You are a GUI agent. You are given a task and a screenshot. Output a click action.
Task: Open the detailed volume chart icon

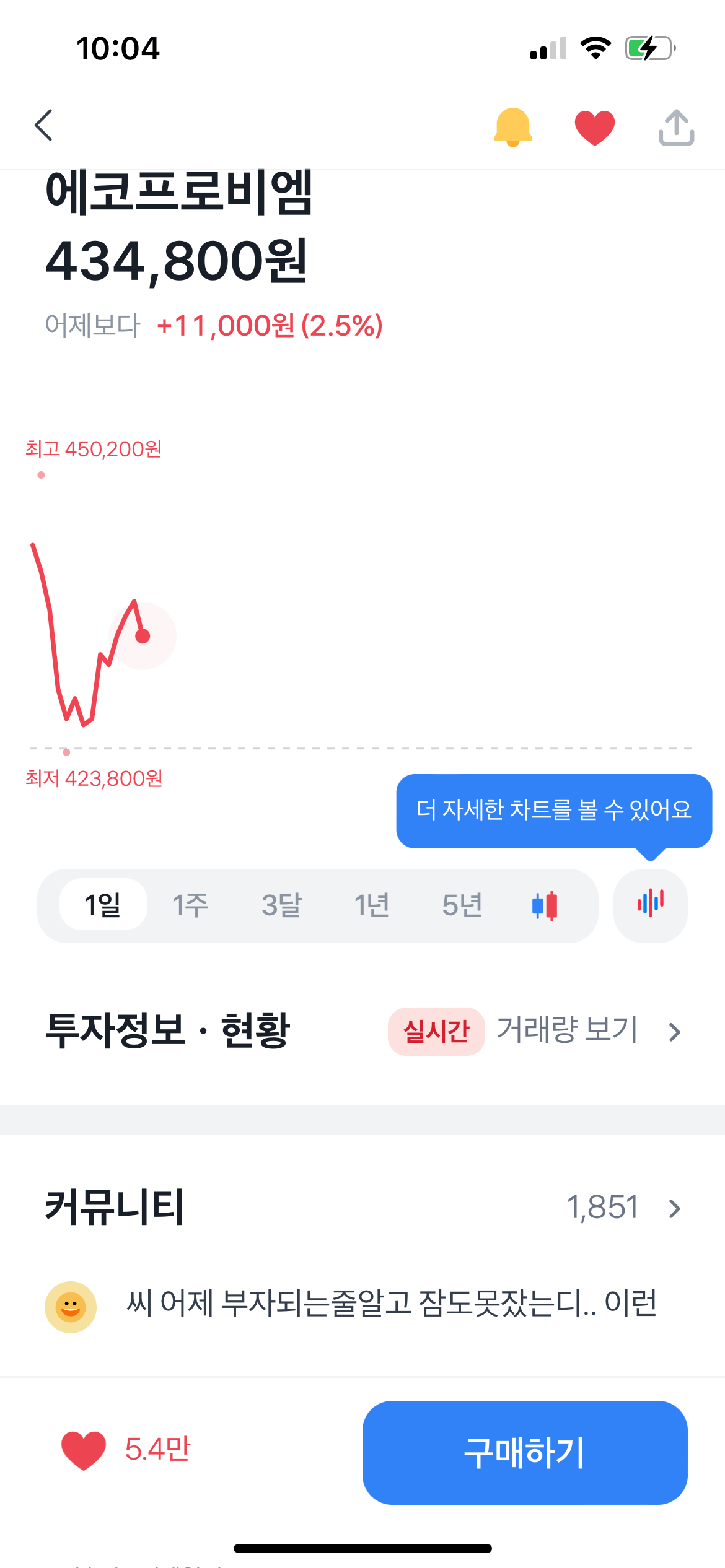point(650,905)
